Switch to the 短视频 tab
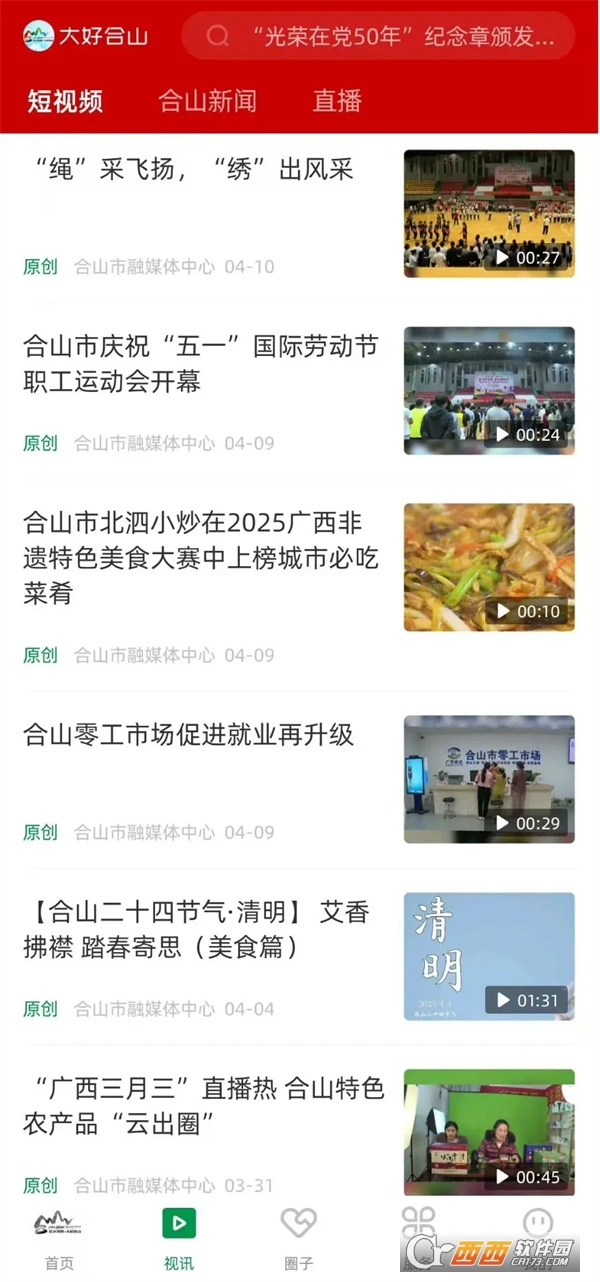 click(x=65, y=101)
